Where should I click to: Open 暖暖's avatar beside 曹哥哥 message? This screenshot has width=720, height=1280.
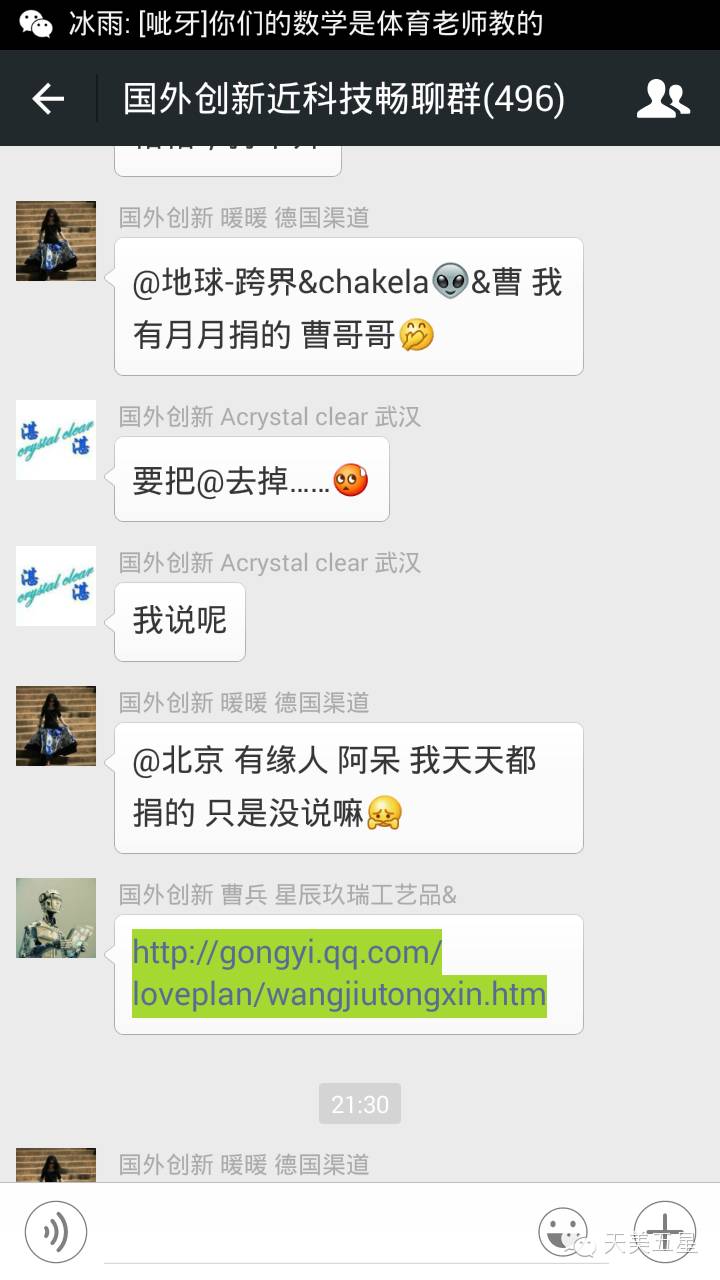point(56,241)
